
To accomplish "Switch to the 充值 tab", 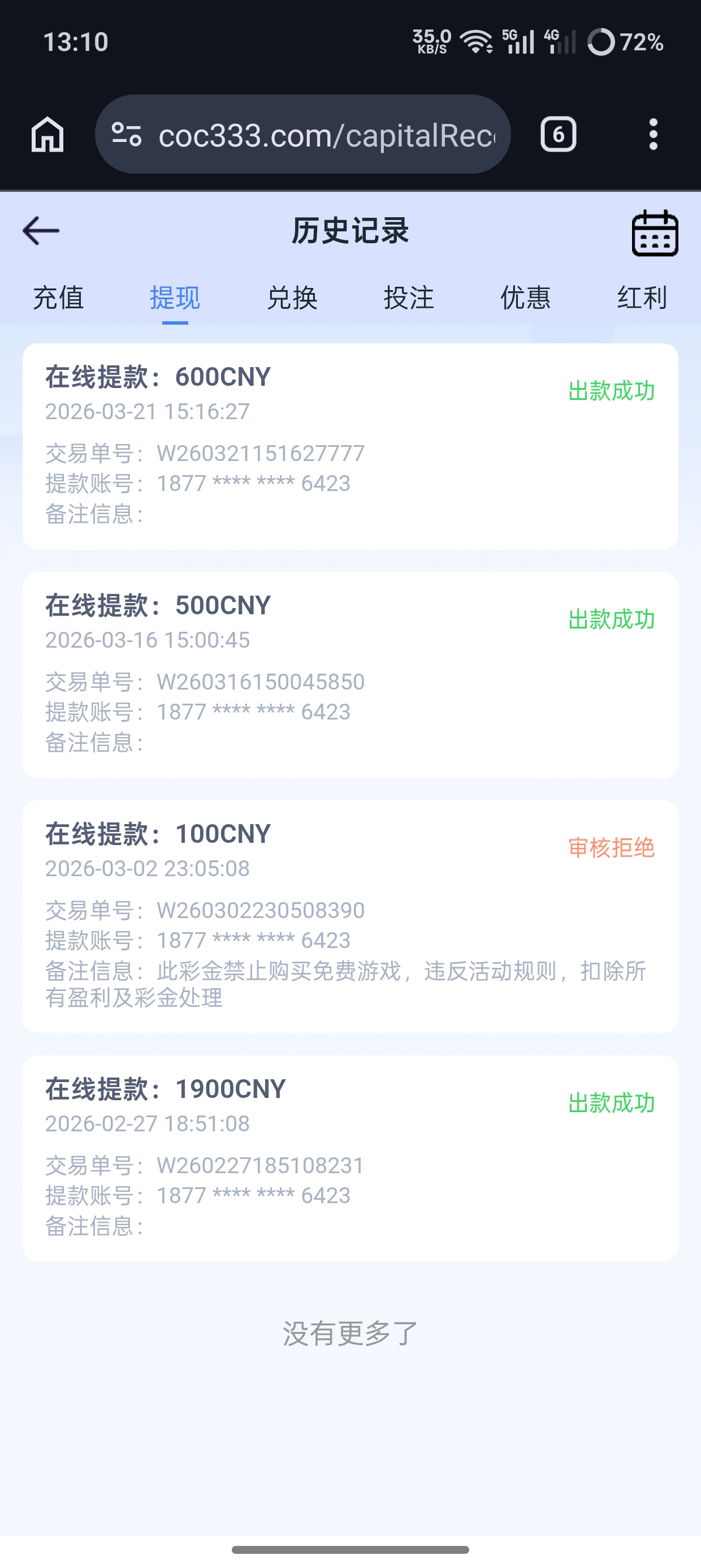I will [x=58, y=298].
